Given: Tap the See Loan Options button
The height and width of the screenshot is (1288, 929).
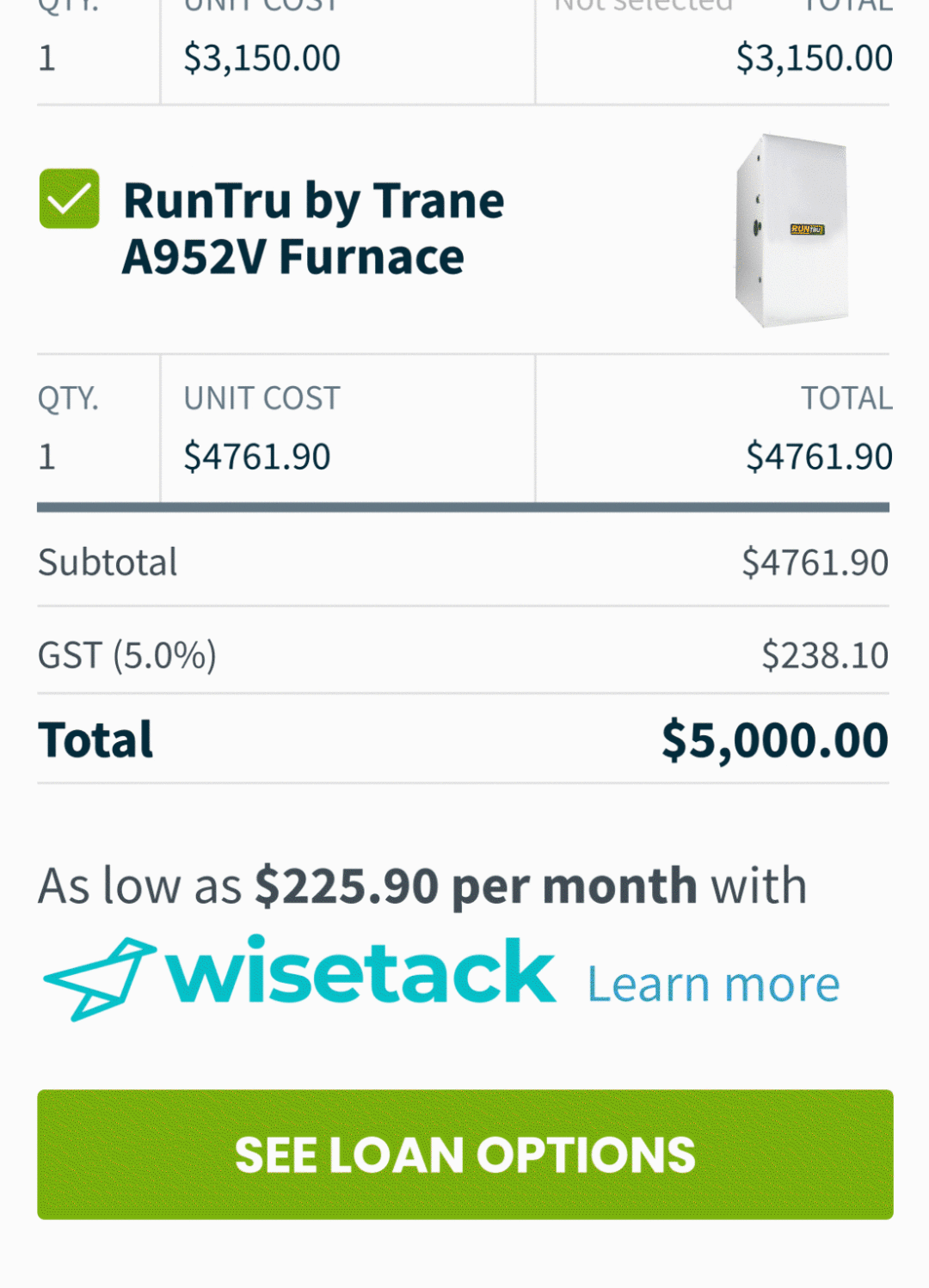Looking at the screenshot, I should [x=464, y=1154].
